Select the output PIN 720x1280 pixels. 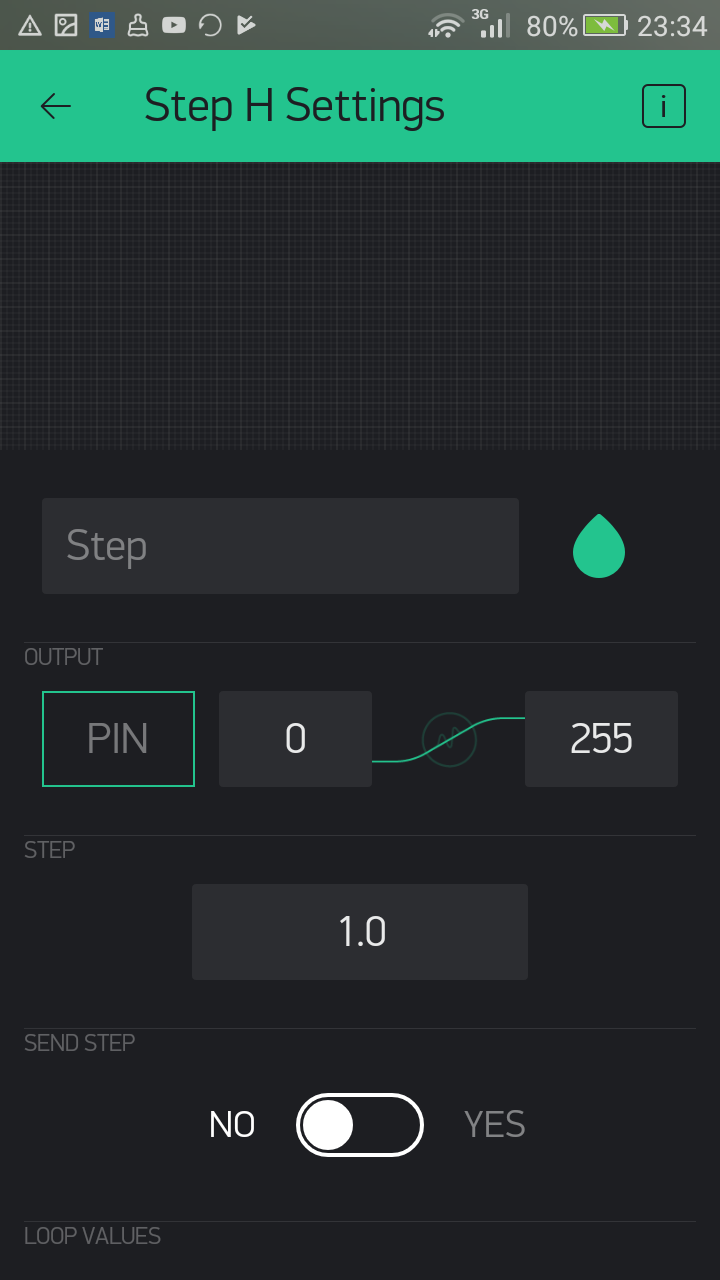point(118,739)
